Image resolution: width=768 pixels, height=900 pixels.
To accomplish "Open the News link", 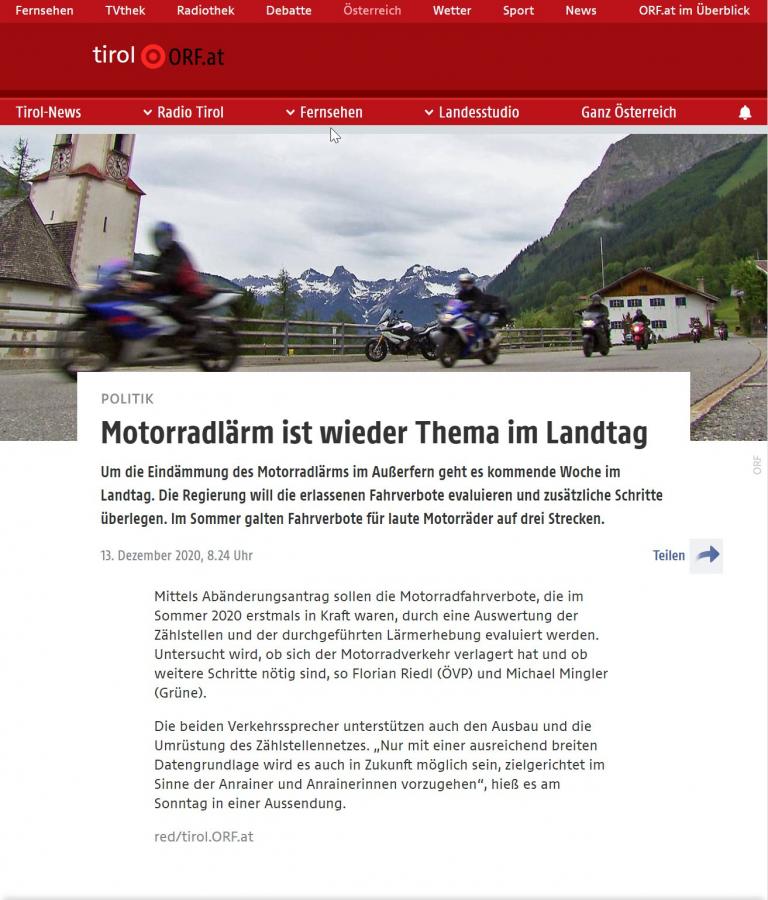I will click(581, 10).
